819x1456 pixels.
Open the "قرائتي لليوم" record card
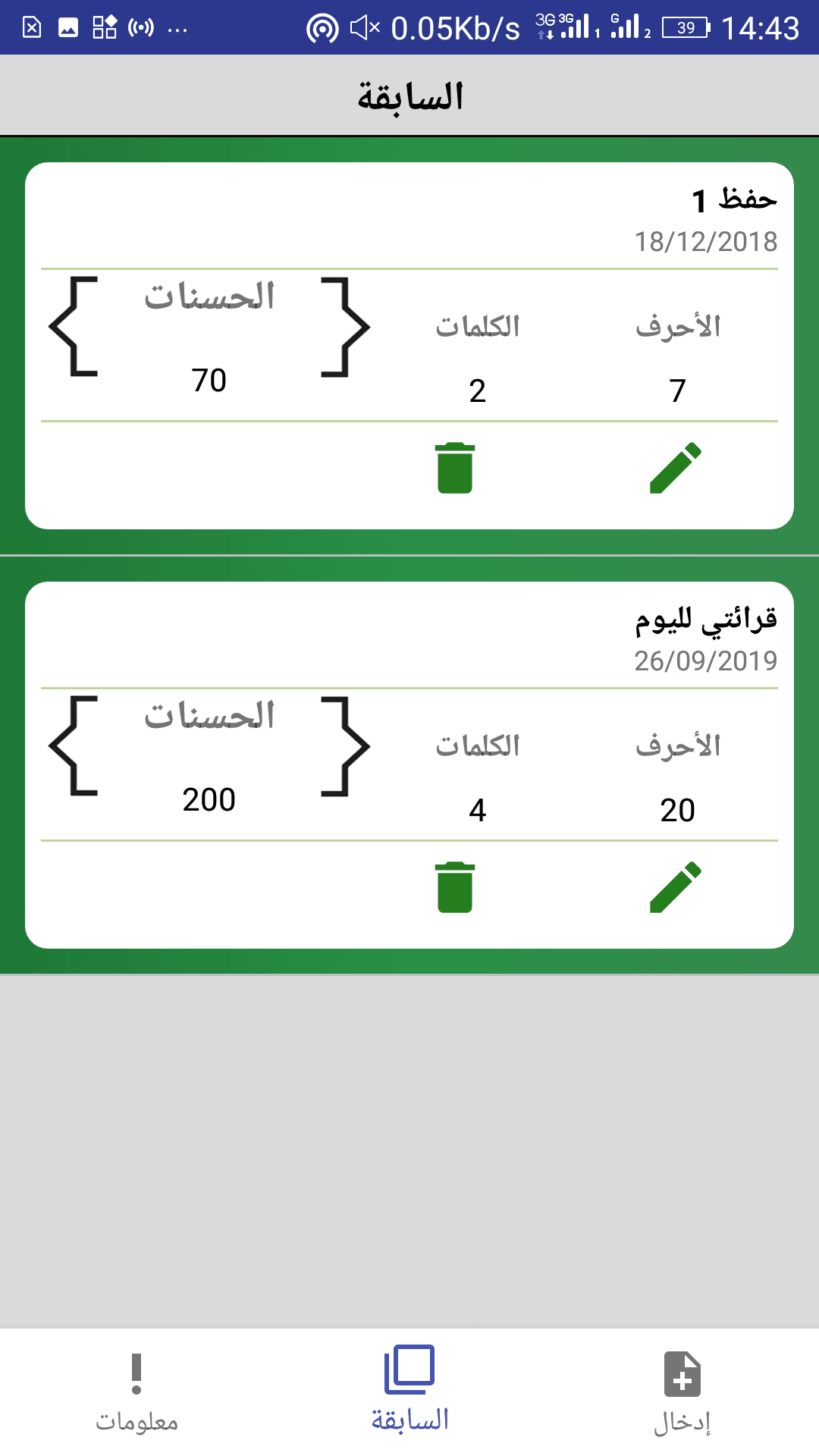pyautogui.click(x=409, y=762)
